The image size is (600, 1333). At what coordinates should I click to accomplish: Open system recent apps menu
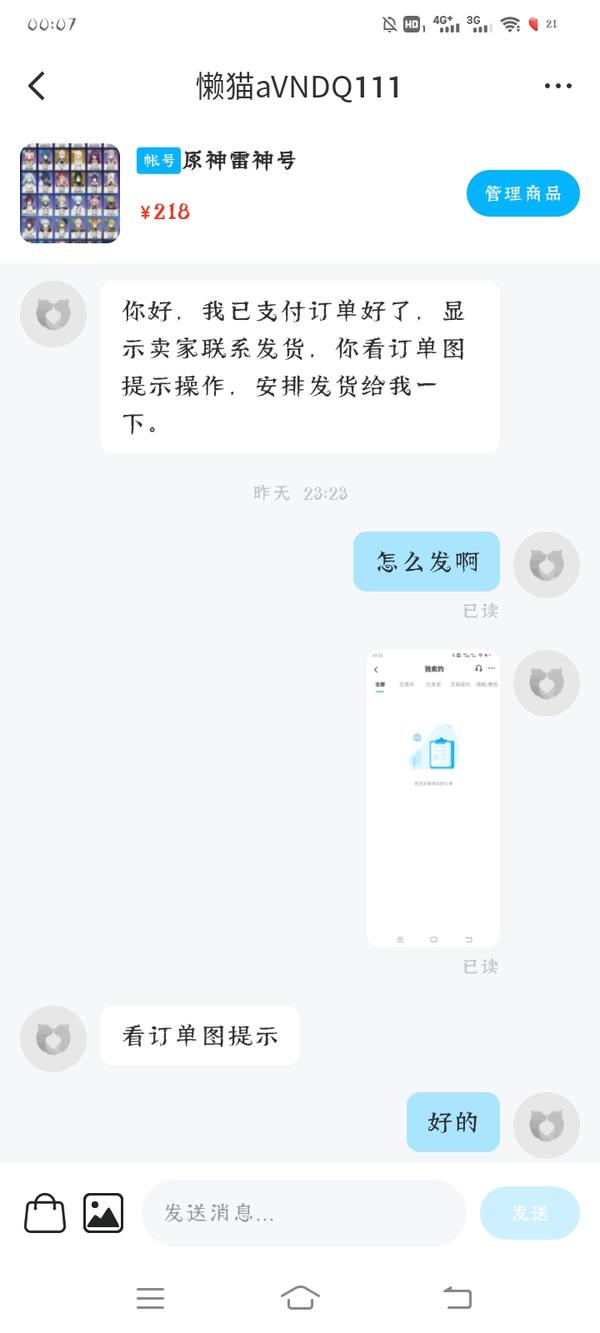pos(150,1298)
